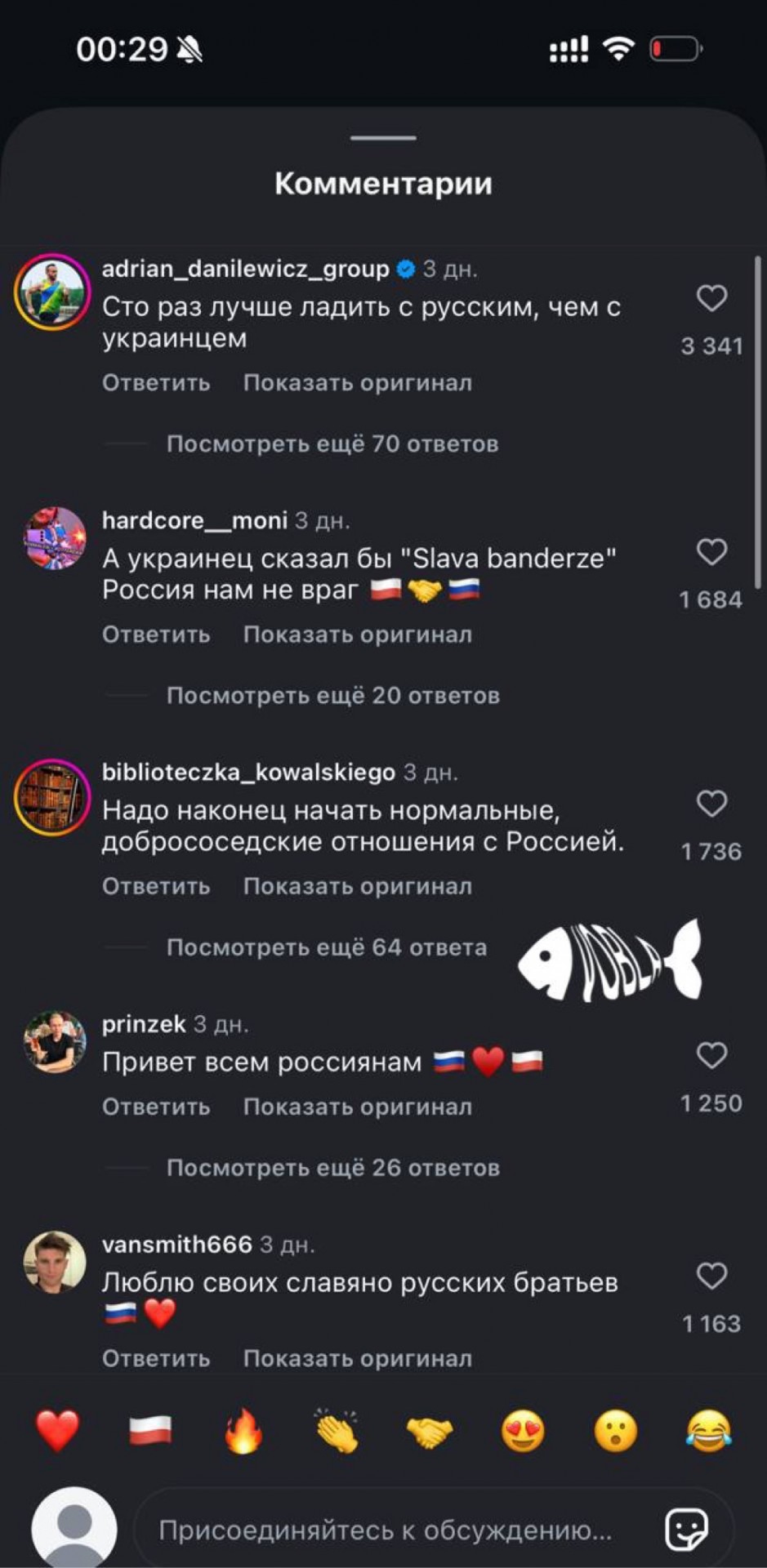Like the comment by biblioteczka_kowalskiego
Image resolution: width=767 pixels, height=1568 pixels.
point(711,804)
